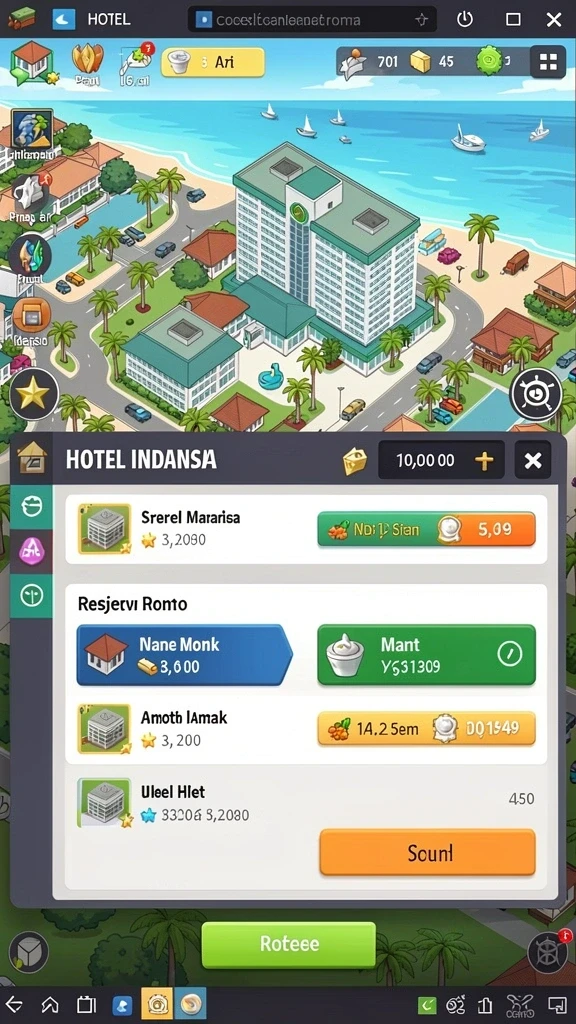The image size is (576, 1024).
Task: Add more currency with the plus button
Action: [x=484, y=460]
